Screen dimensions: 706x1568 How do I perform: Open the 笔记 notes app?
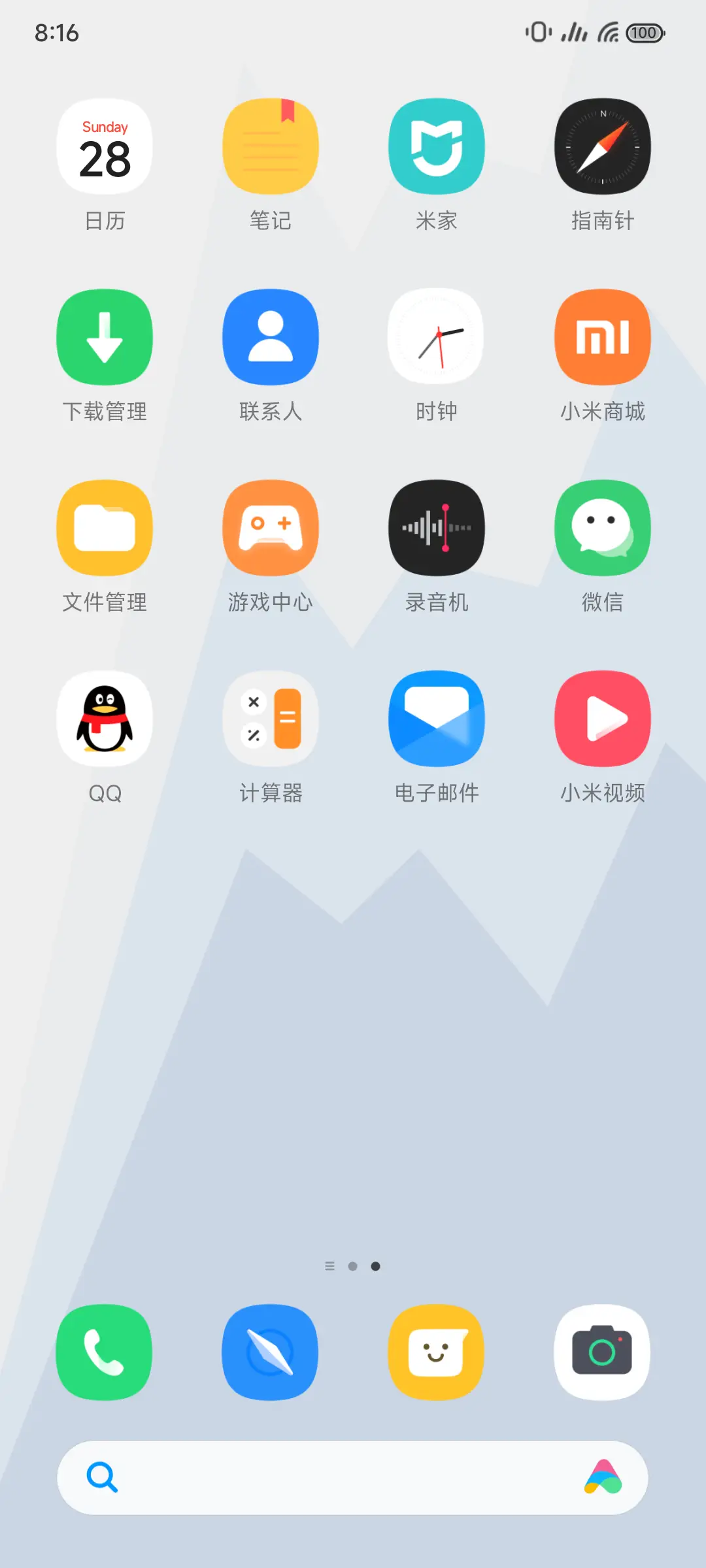(271, 146)
